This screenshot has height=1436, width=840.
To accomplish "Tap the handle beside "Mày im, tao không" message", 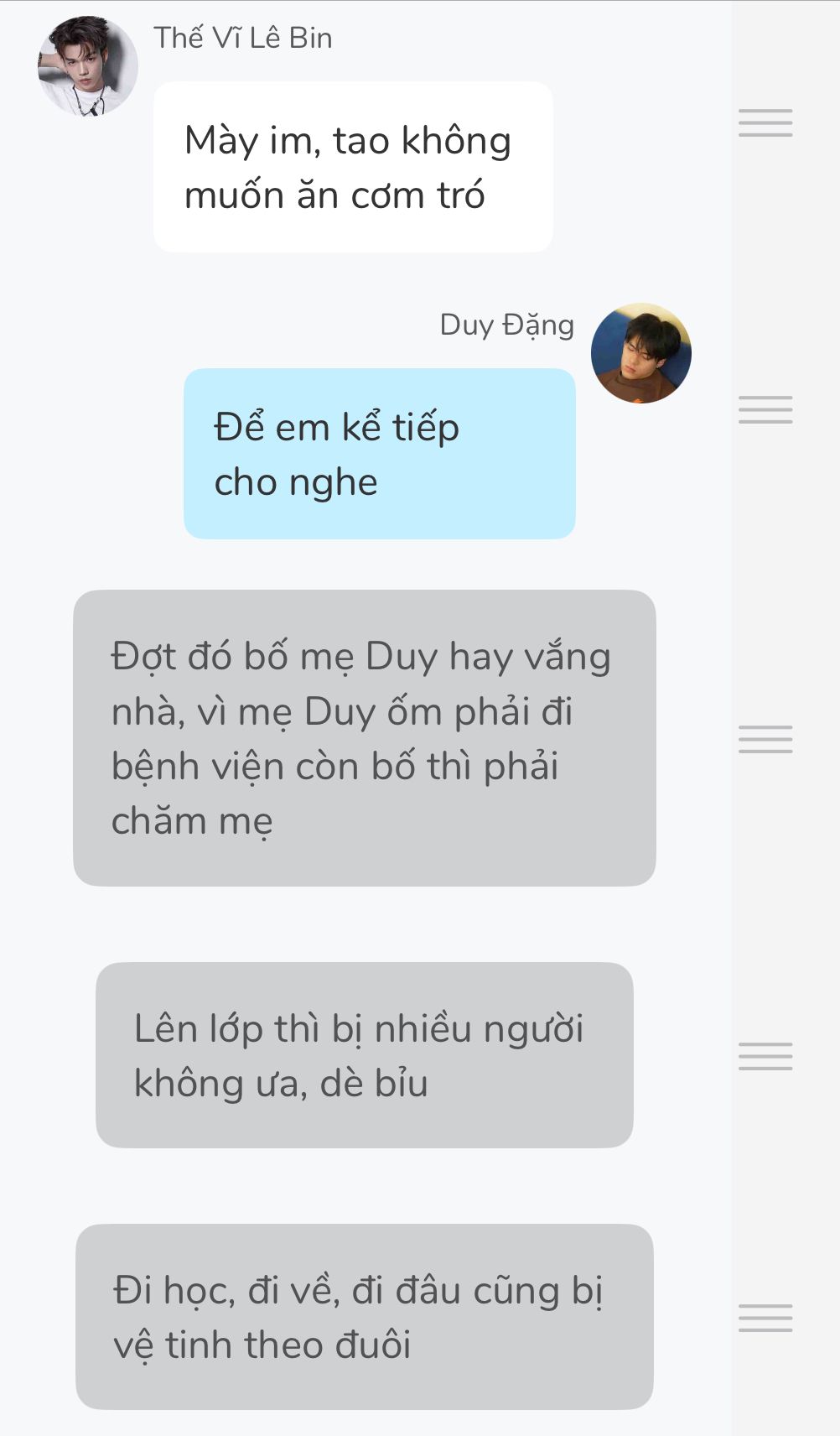I will point(765,122).
